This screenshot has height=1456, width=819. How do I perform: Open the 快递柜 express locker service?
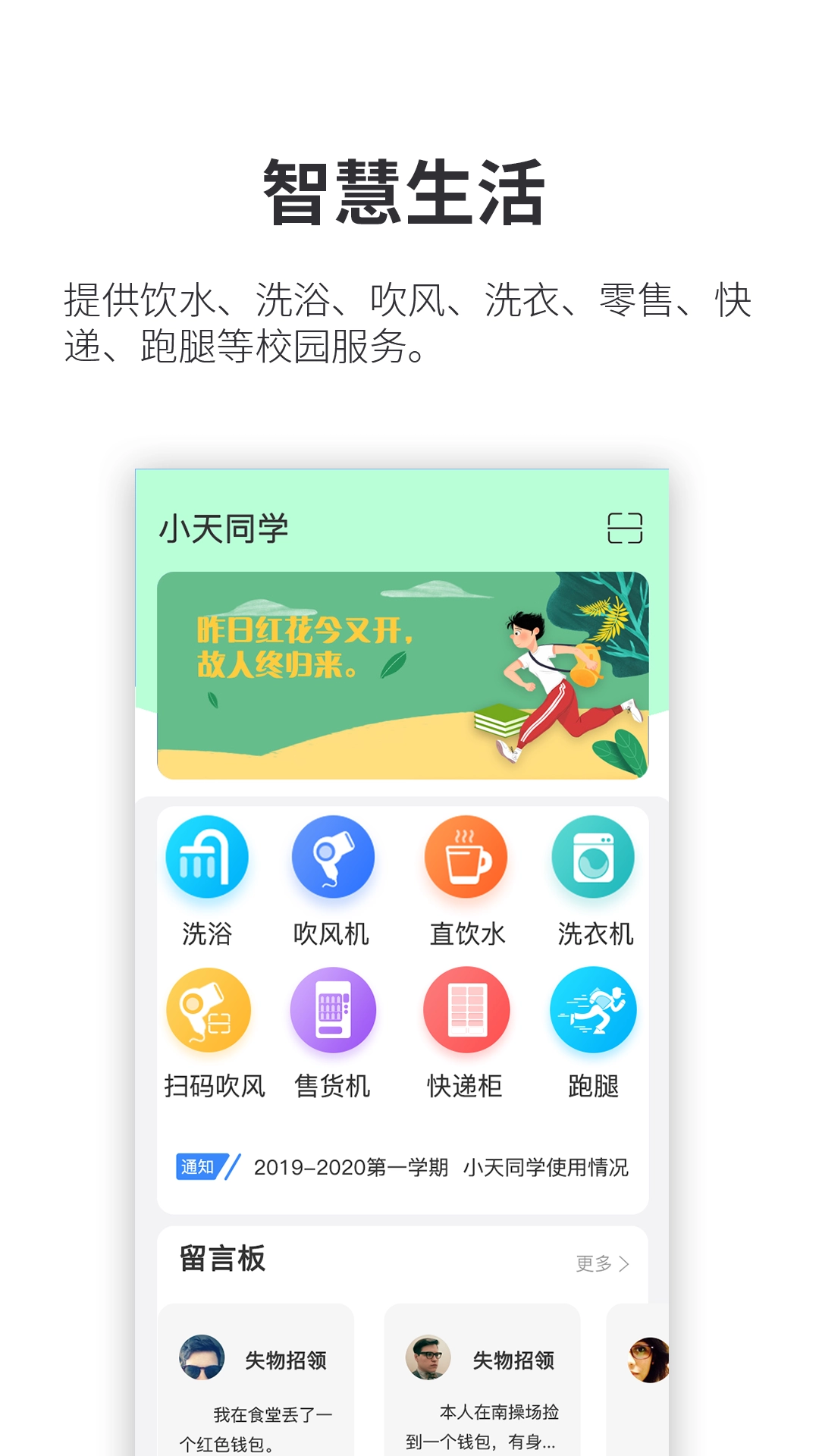pyautogui.click(x=465, y=1010)
